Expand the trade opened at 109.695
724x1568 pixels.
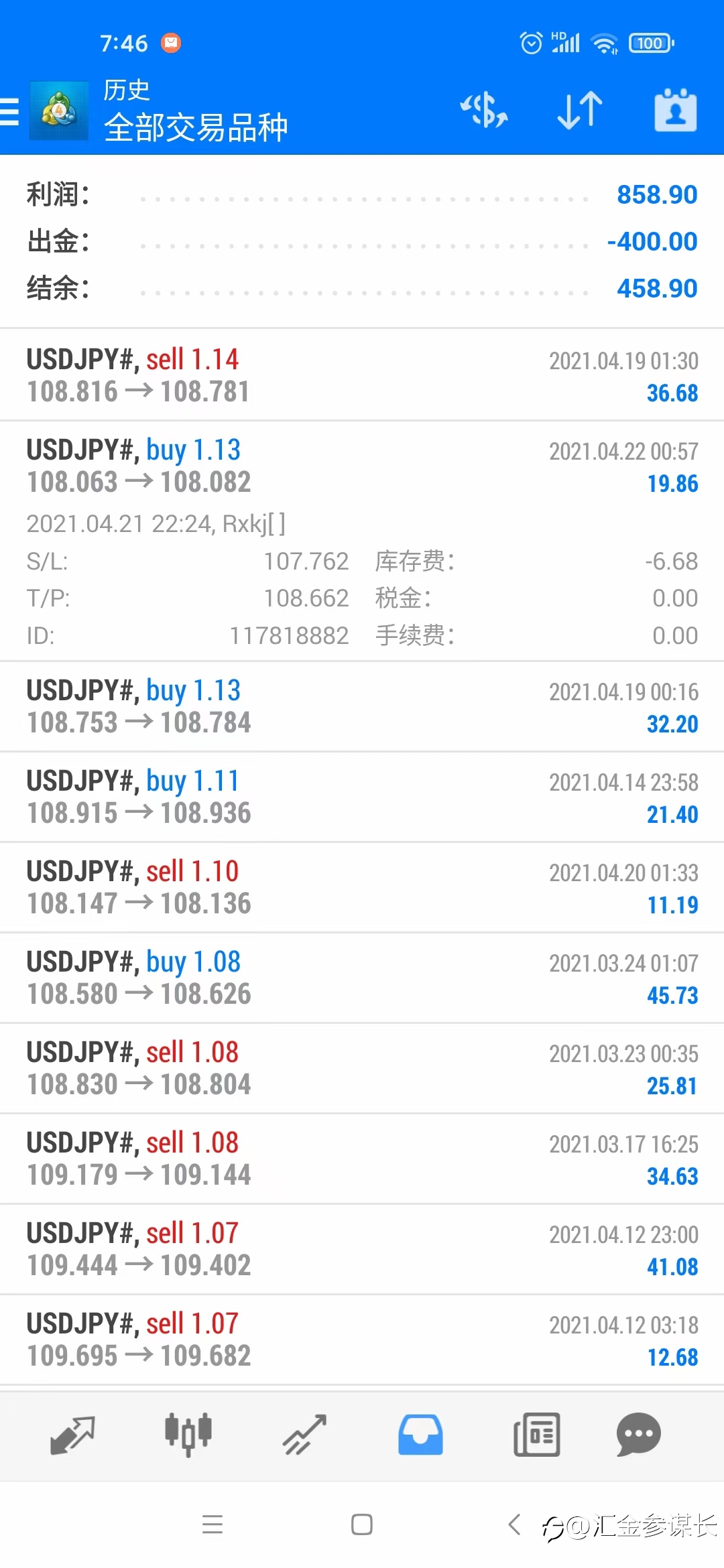pyautogui.click(x=362, y=1340)
